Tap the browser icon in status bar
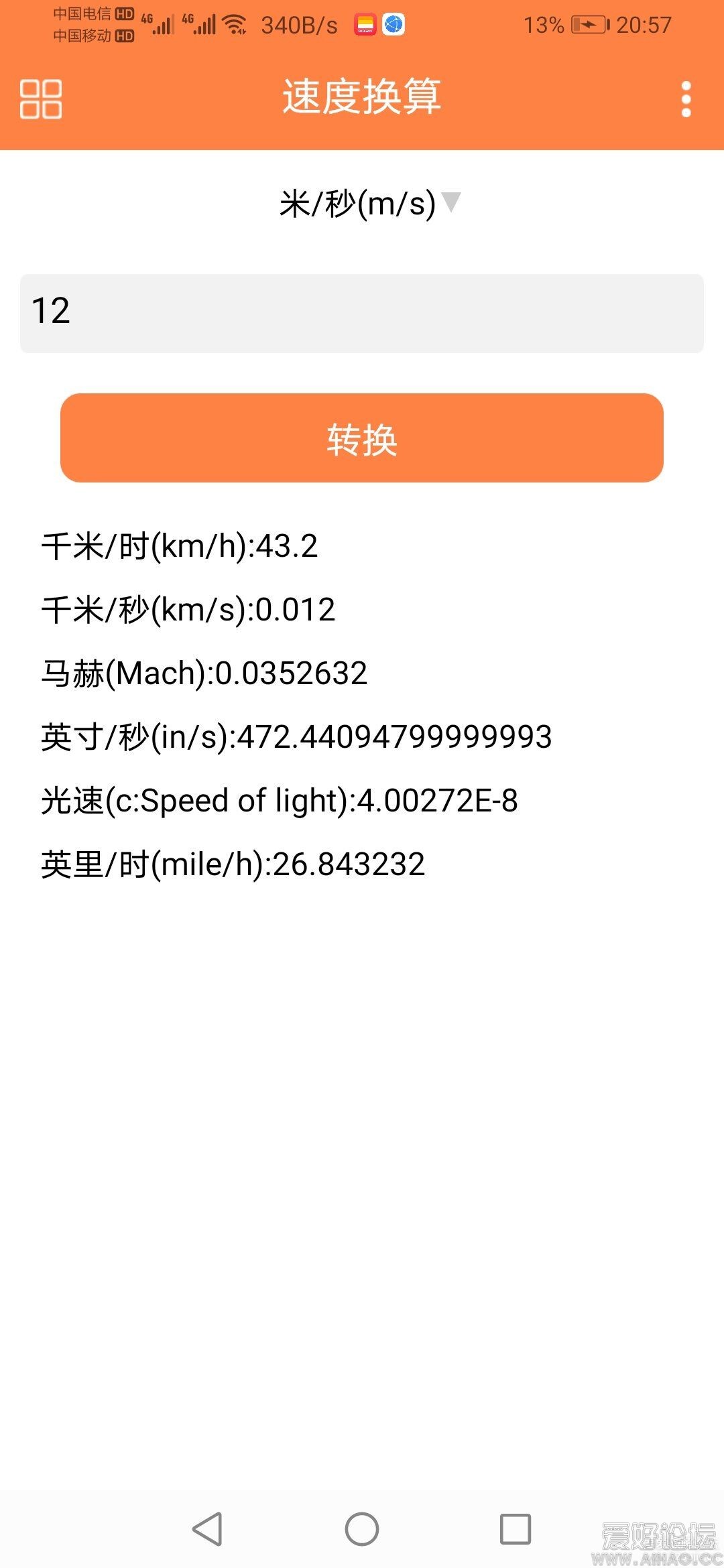Viewport: 724px width, 1568px height. pyautogui.click(x=393, y=22)
